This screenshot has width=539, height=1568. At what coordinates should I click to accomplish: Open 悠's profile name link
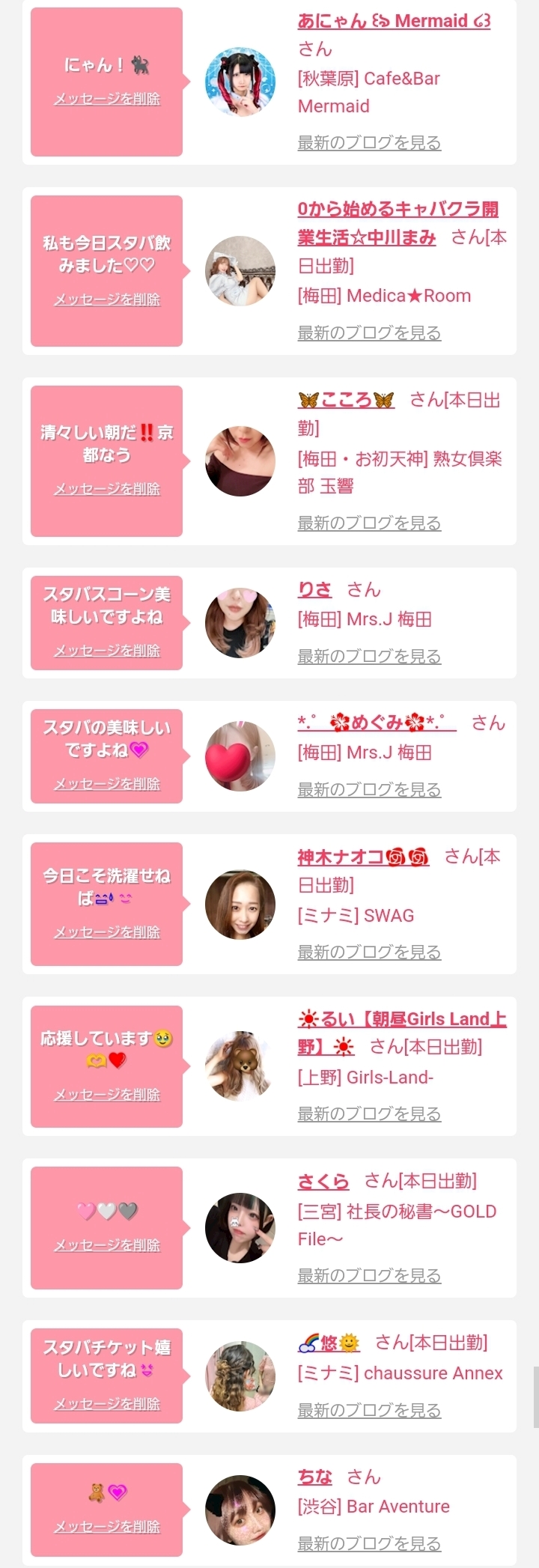tap(329, 1343)
